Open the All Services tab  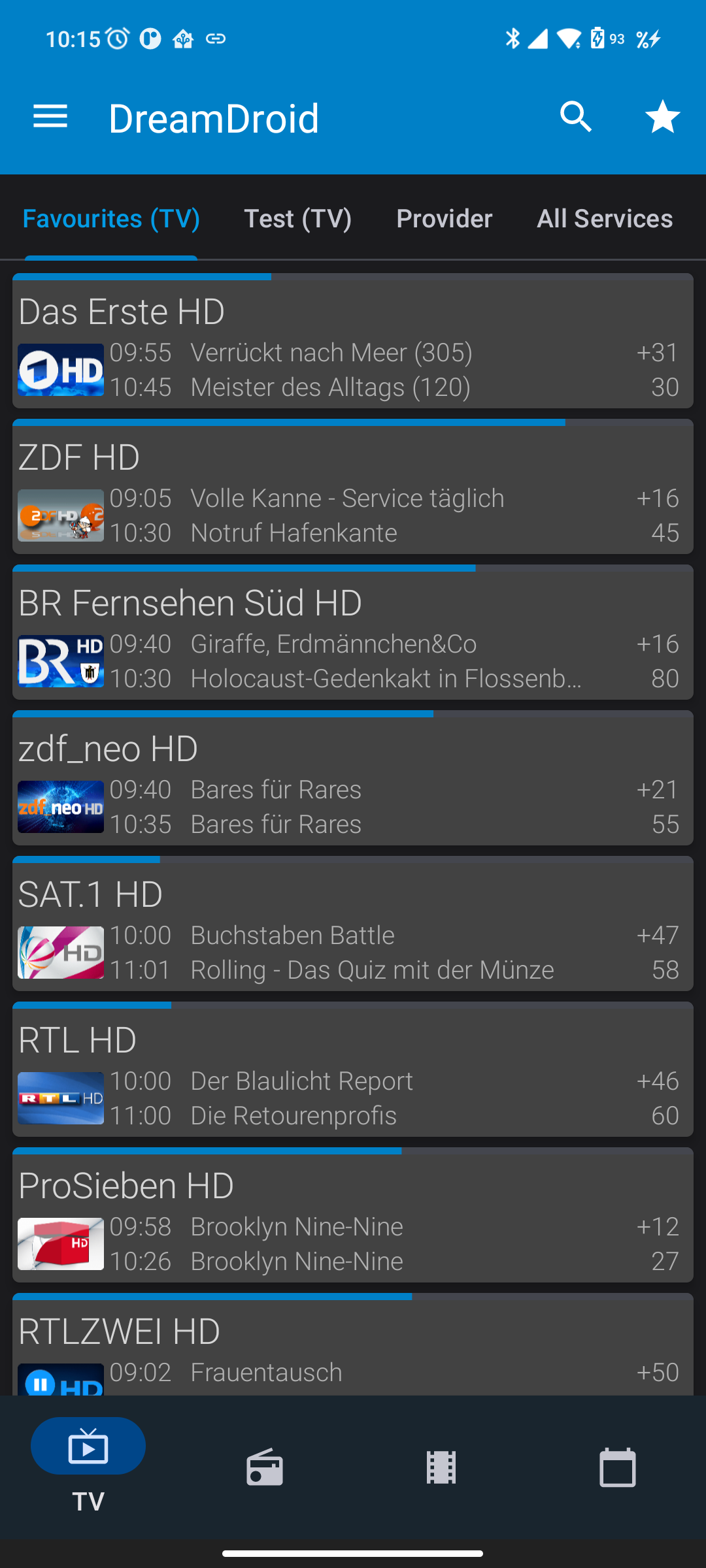(605, 219)
